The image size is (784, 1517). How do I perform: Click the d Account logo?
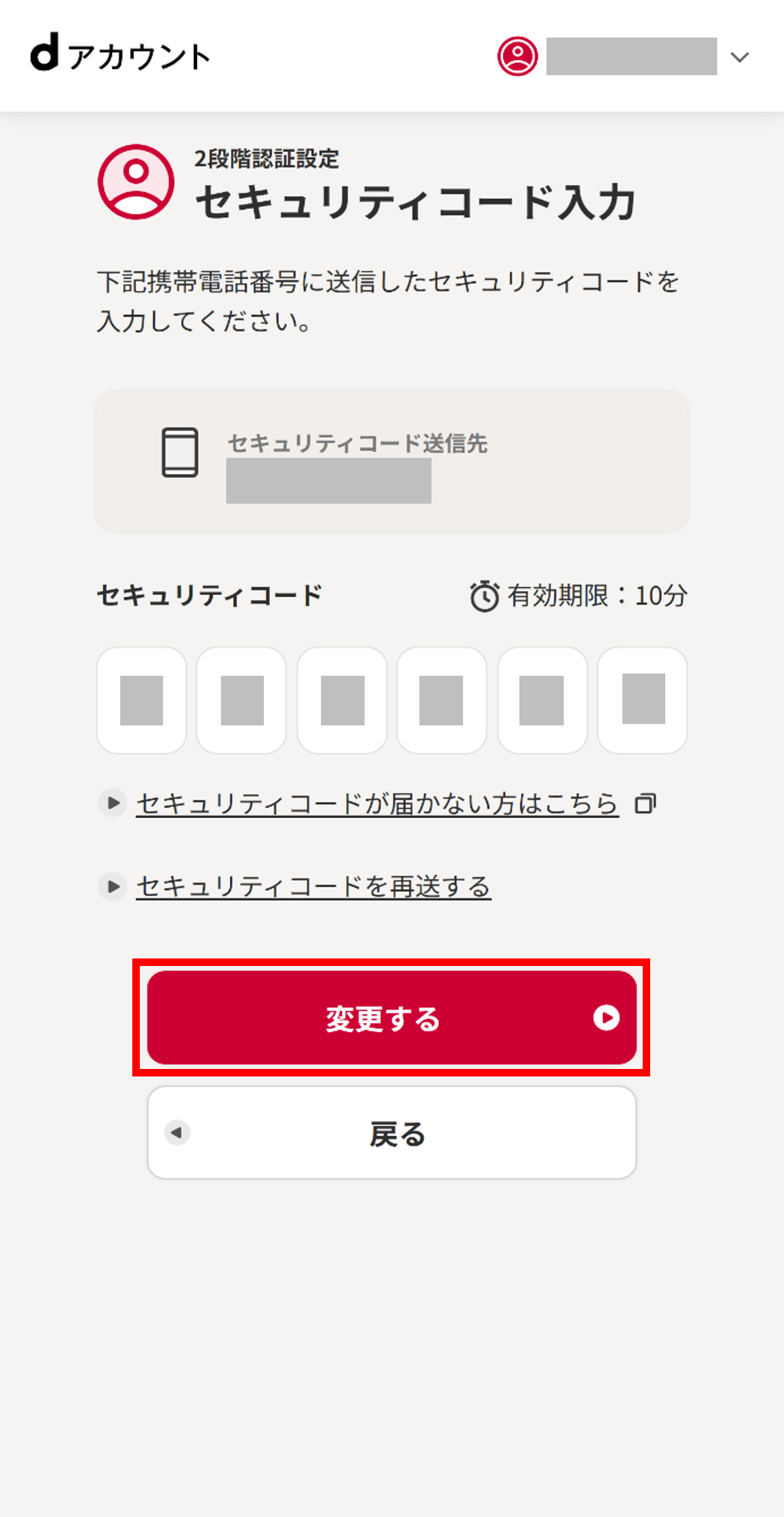coord(119,56)
